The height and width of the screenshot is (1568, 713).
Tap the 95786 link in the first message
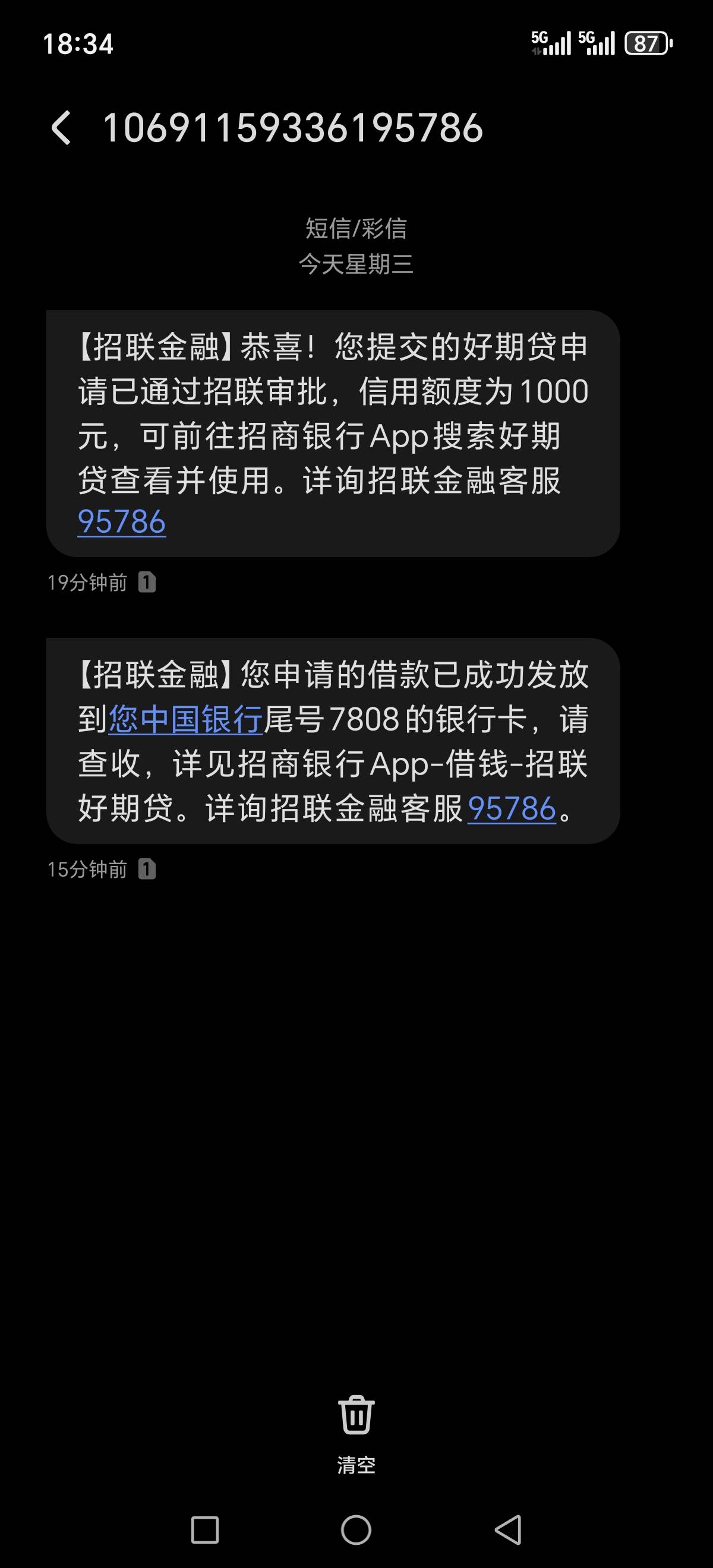pos(122,522)
